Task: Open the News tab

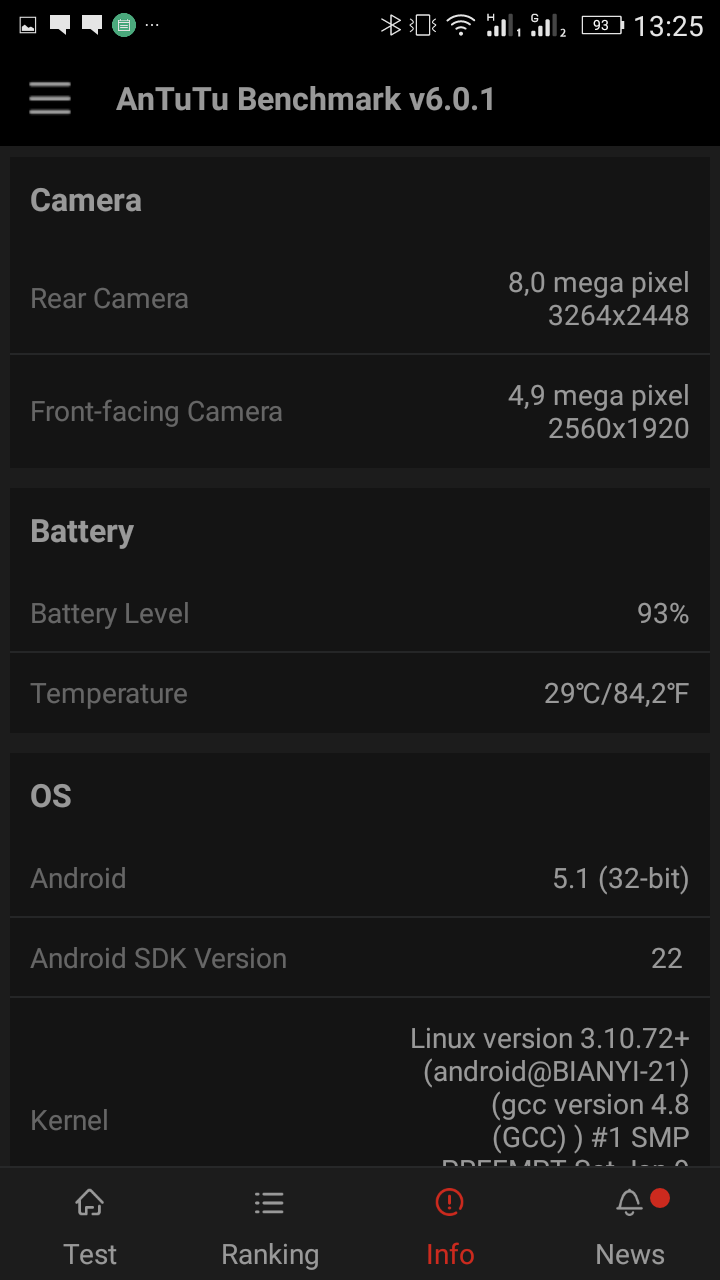Action: 630,1226
